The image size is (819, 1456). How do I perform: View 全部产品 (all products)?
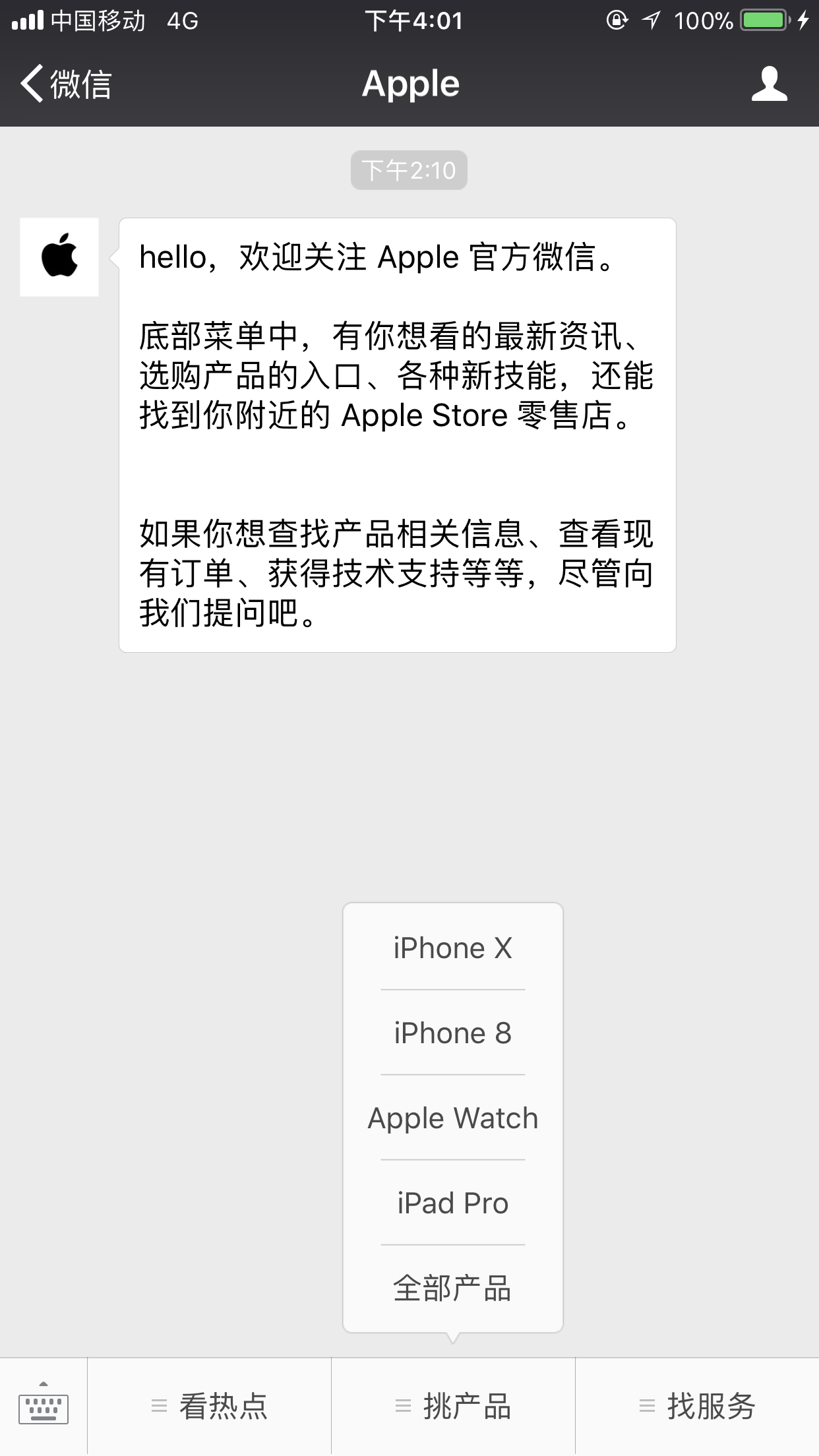453,1288
